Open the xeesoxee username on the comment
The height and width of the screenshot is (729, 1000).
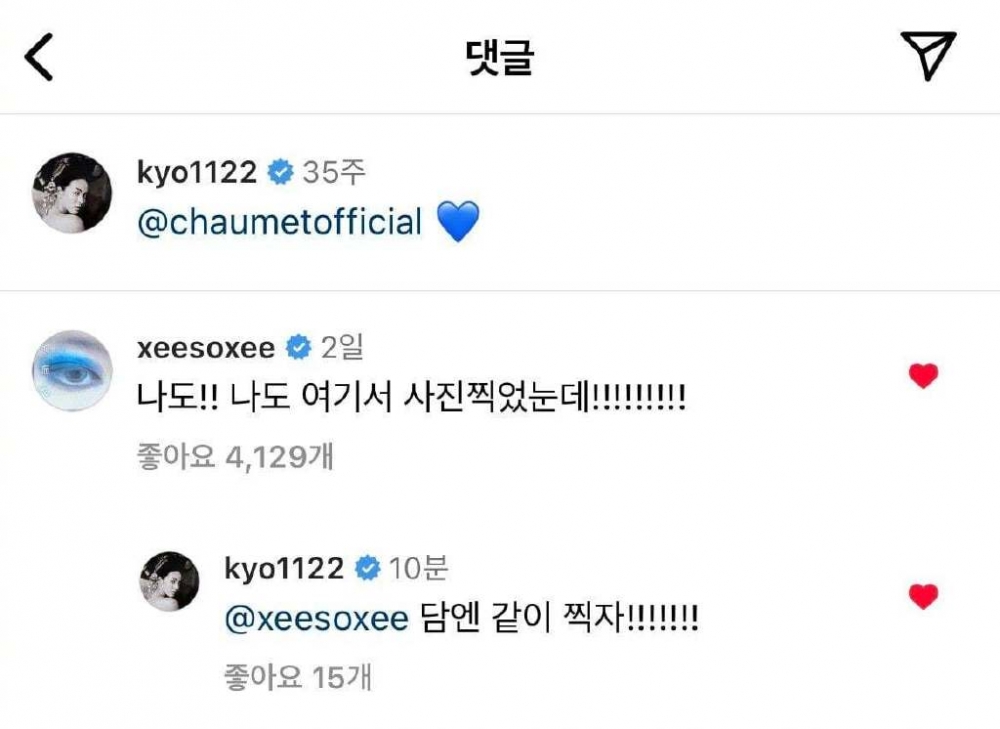tap(205, 347)
